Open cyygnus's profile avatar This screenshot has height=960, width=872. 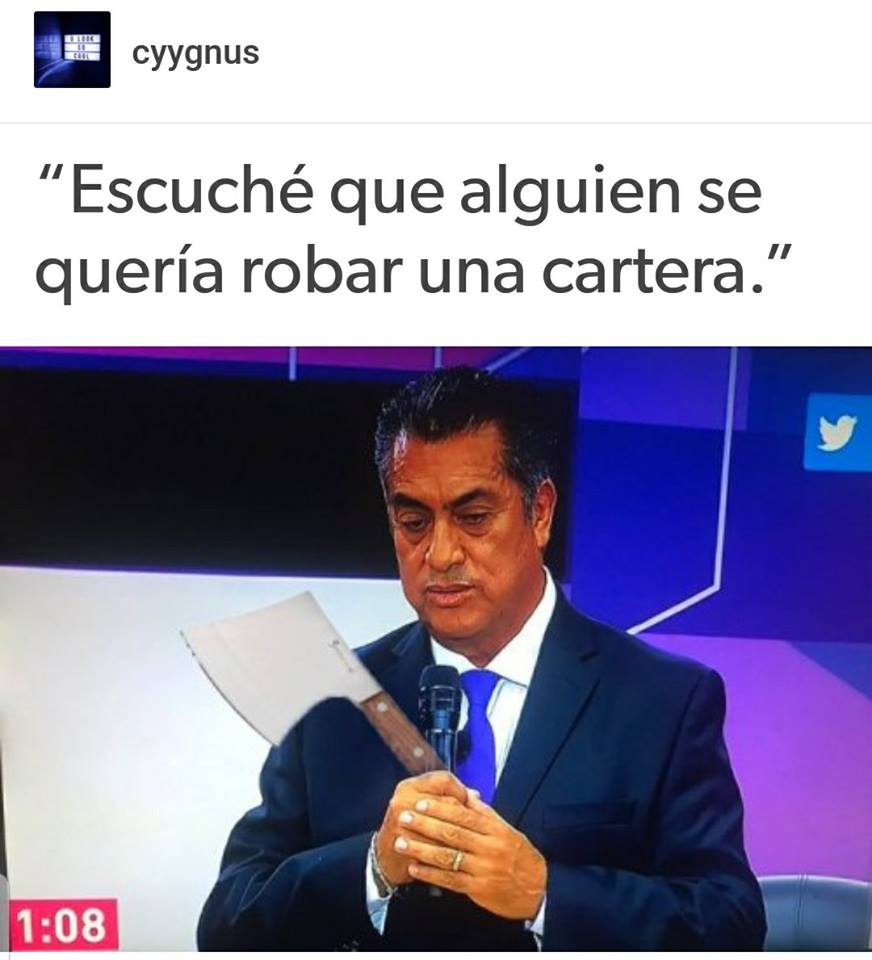[72, 50]
